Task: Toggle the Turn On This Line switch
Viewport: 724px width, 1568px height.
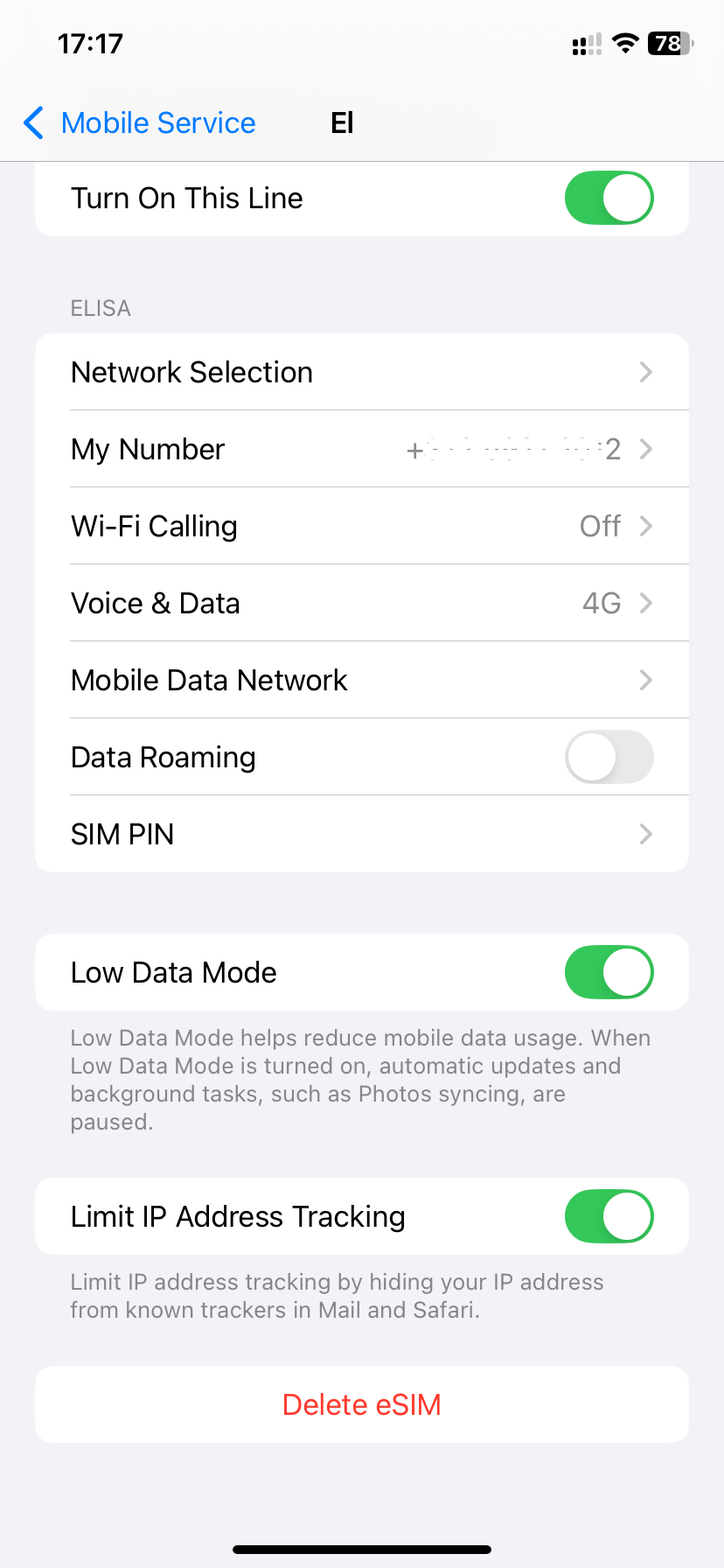Action: coord(609,198)
